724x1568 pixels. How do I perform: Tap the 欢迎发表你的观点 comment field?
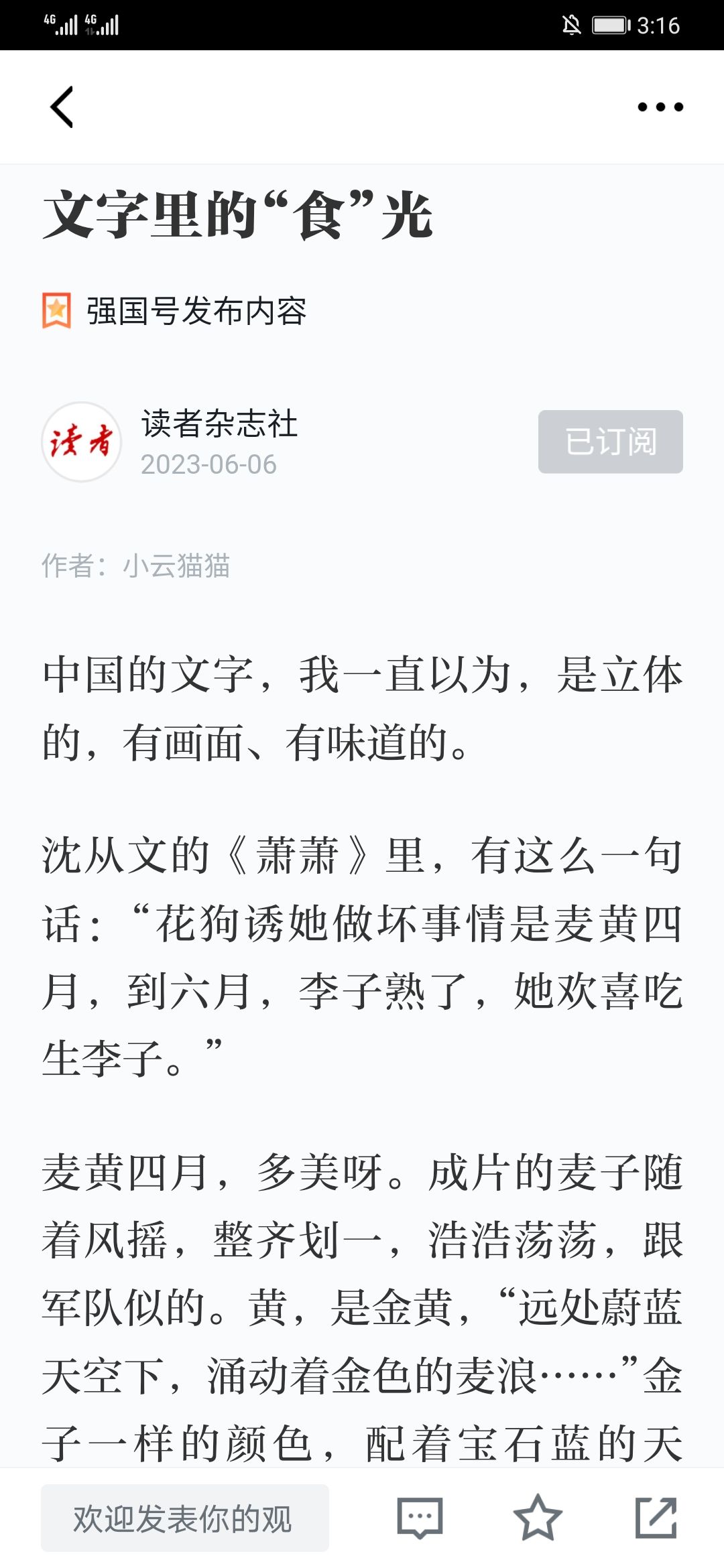coord(185,1518)
